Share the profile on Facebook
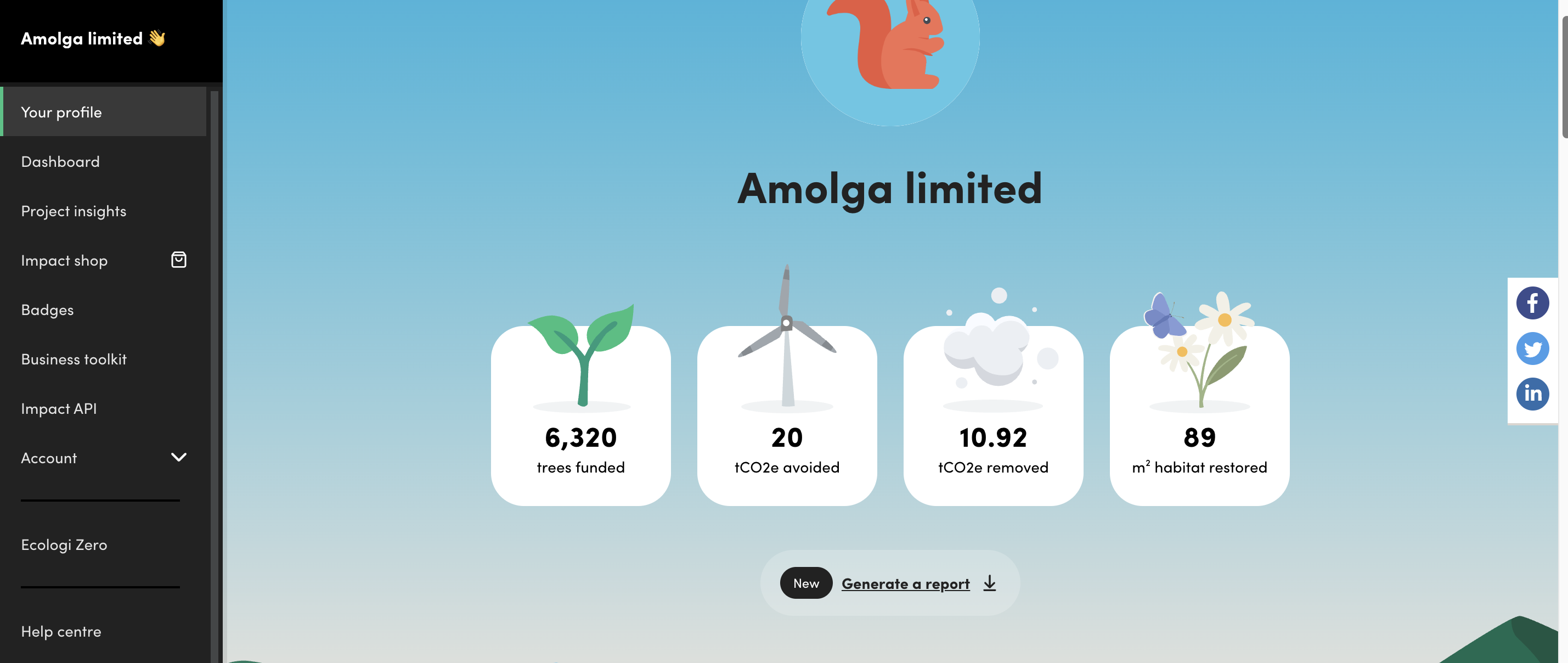 1532,303
